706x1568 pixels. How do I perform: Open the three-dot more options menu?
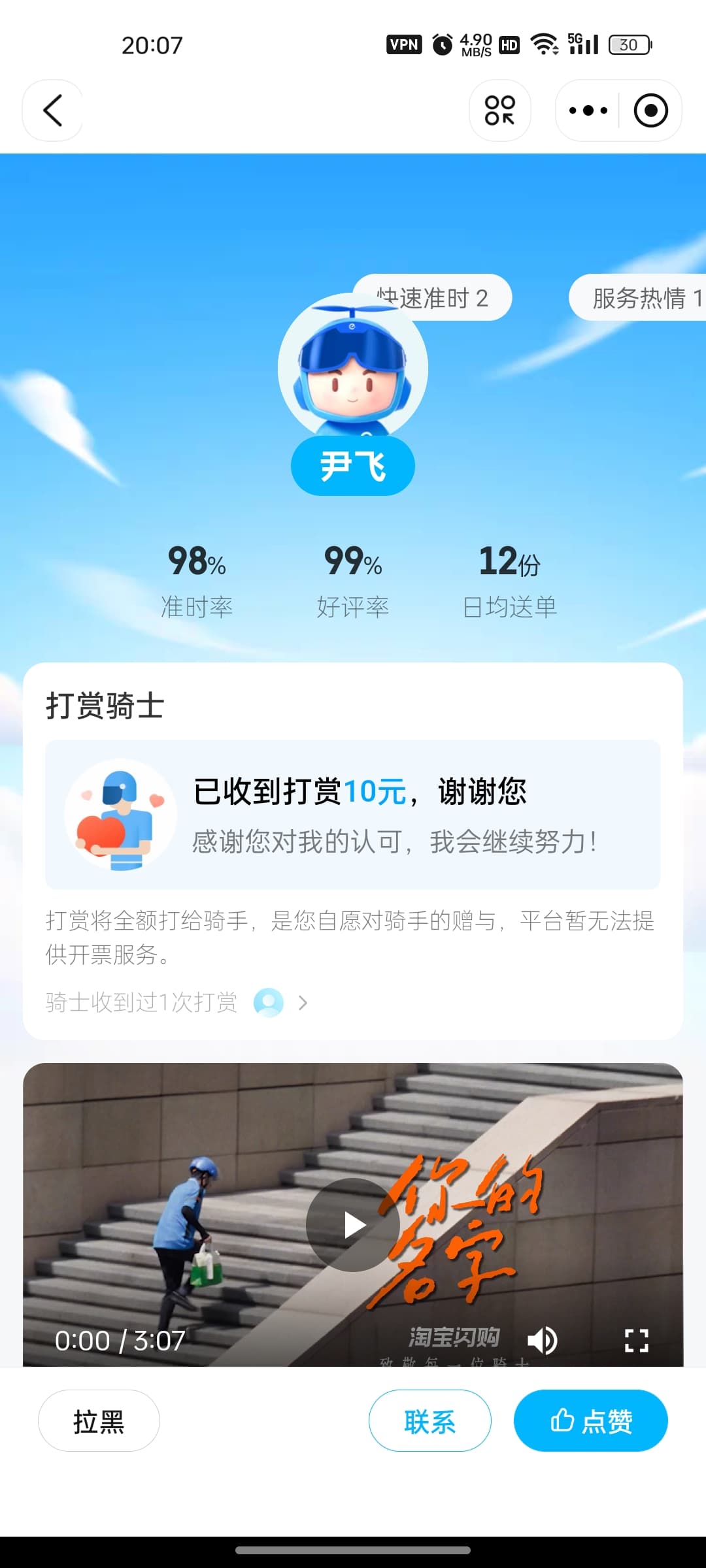click(588, 110)
